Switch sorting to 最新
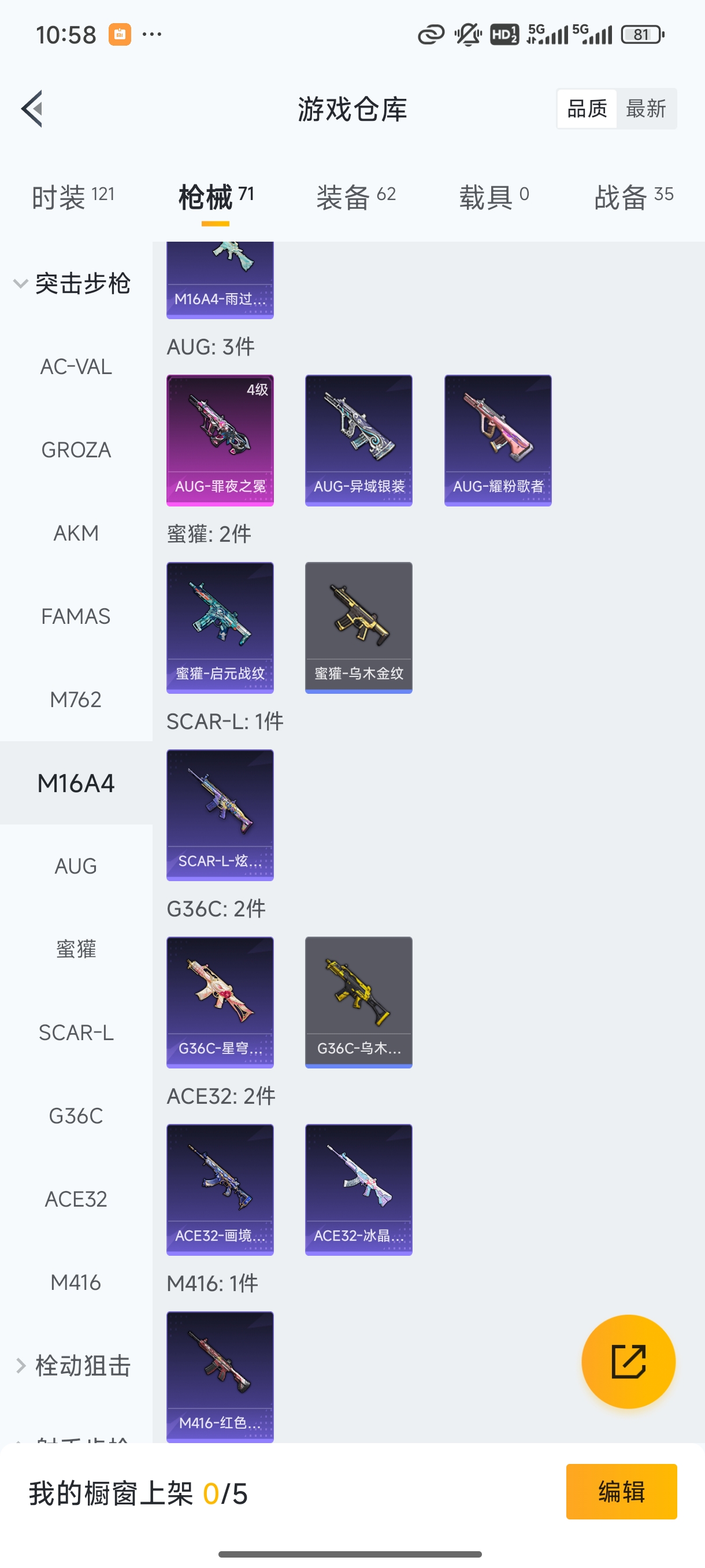705x1568 pixels. tap(645, 109)
